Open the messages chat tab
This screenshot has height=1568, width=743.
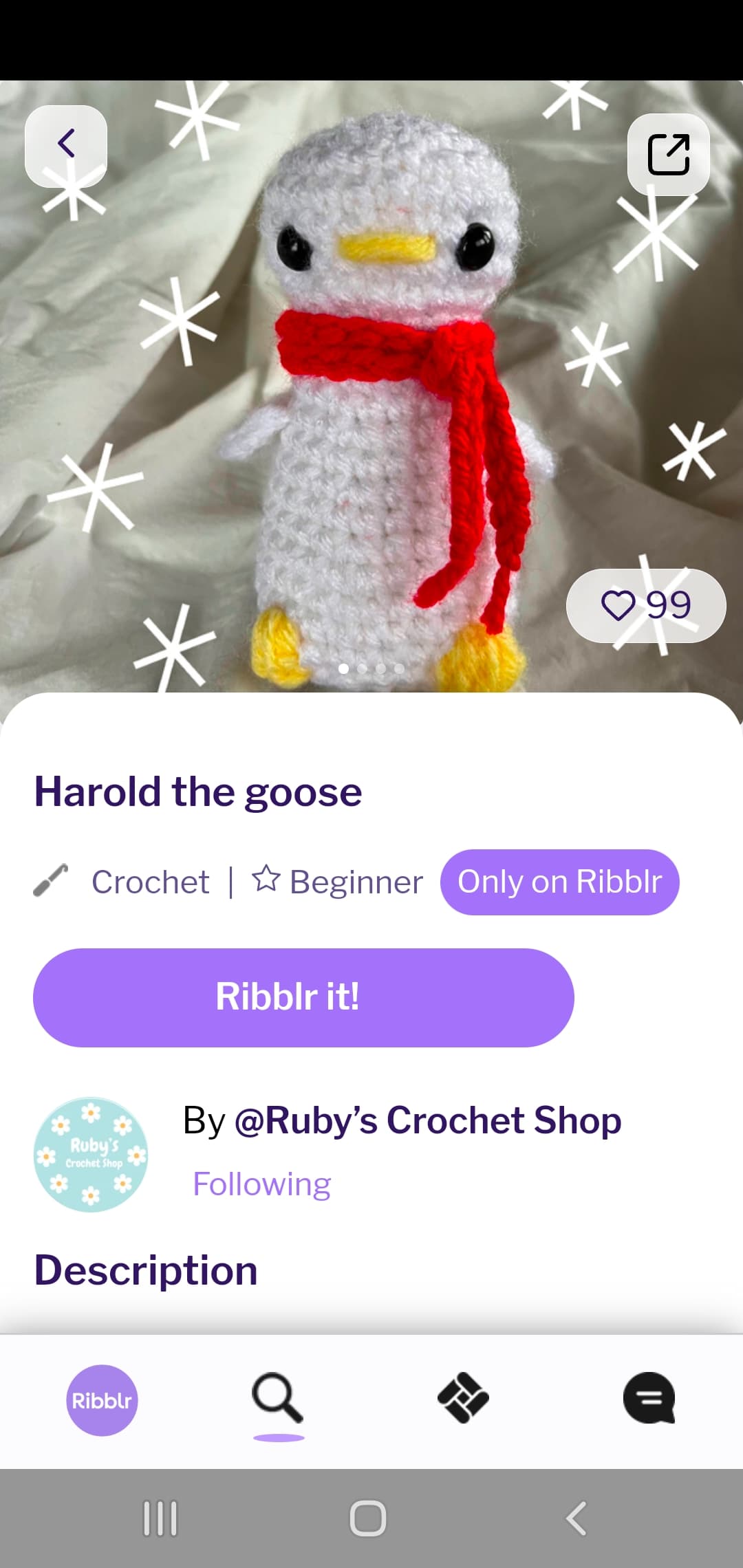point(649,1399)
